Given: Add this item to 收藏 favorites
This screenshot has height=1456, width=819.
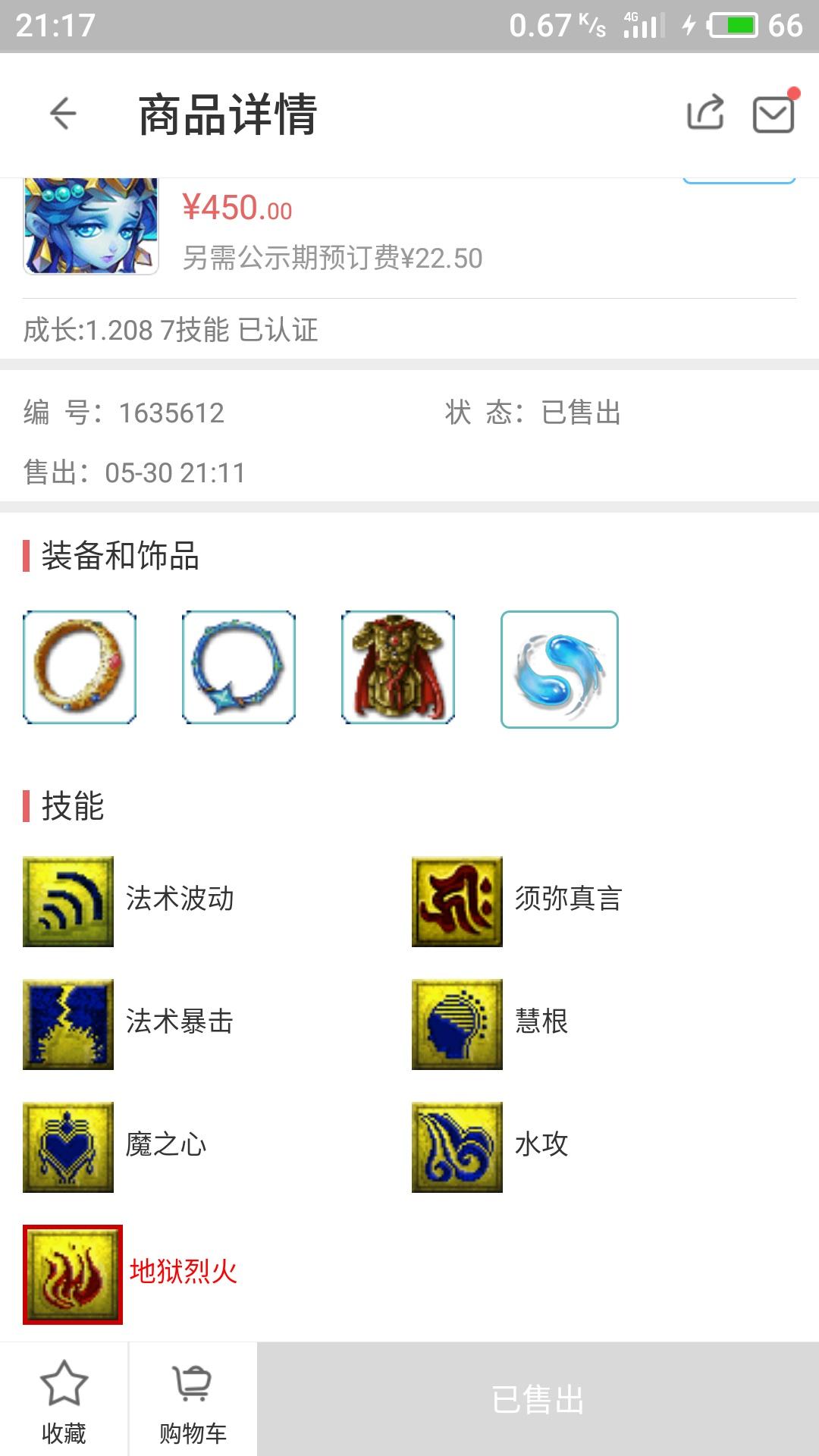Looking at the screenshot, I should coord(64,1401).
